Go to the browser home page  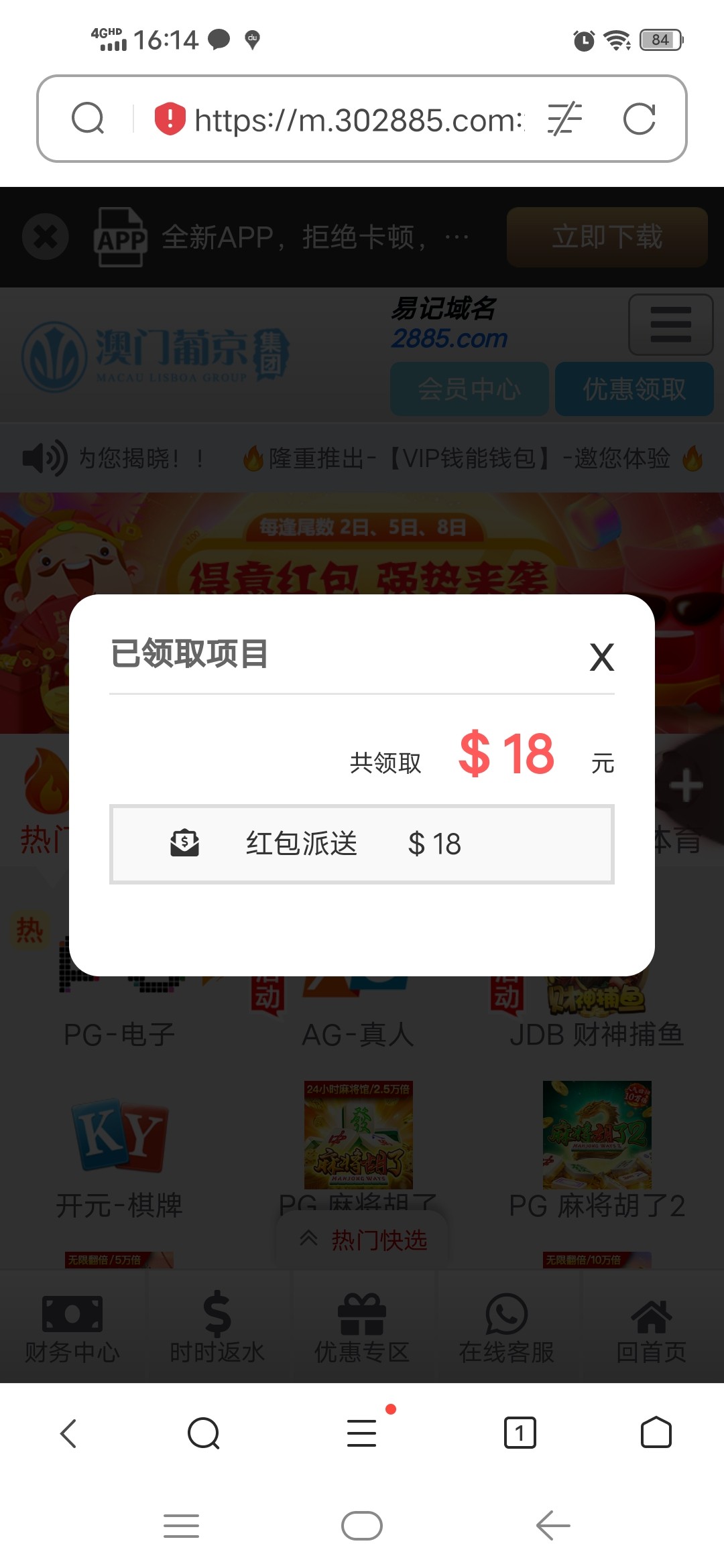tap(656, 1433)
